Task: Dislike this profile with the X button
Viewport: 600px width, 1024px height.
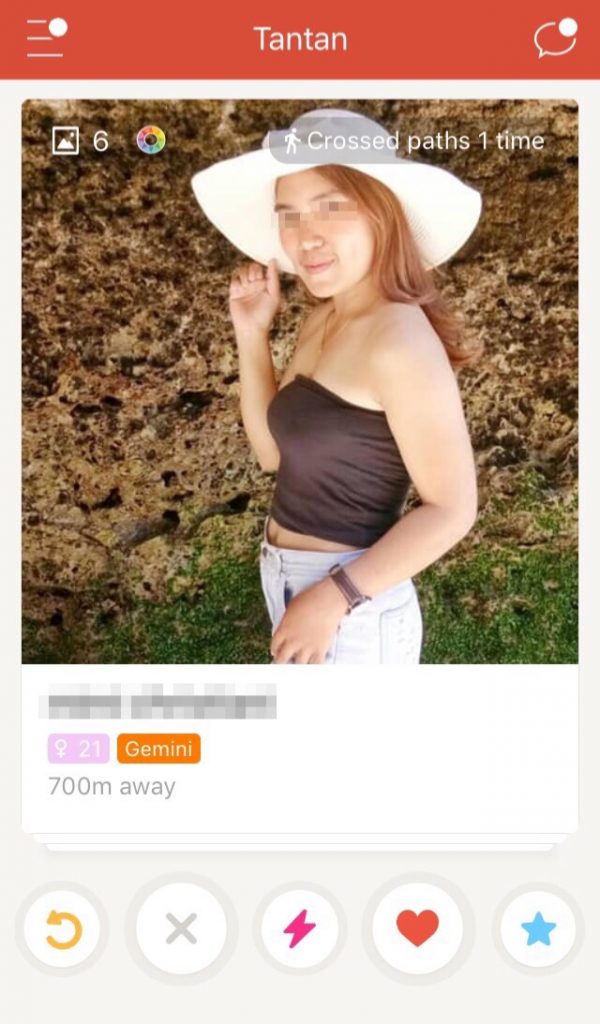Action: pos(181,930)
